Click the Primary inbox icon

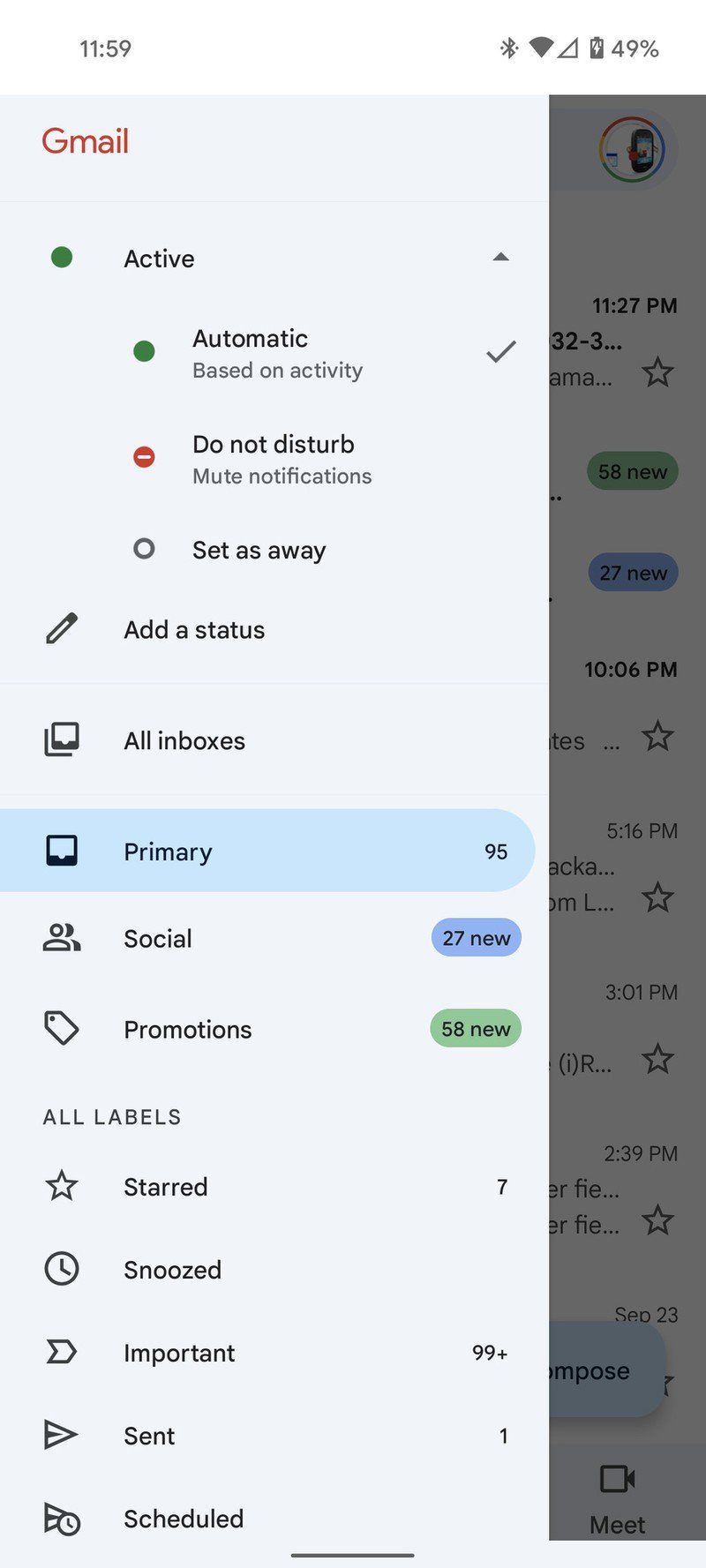tap(61, 850)
